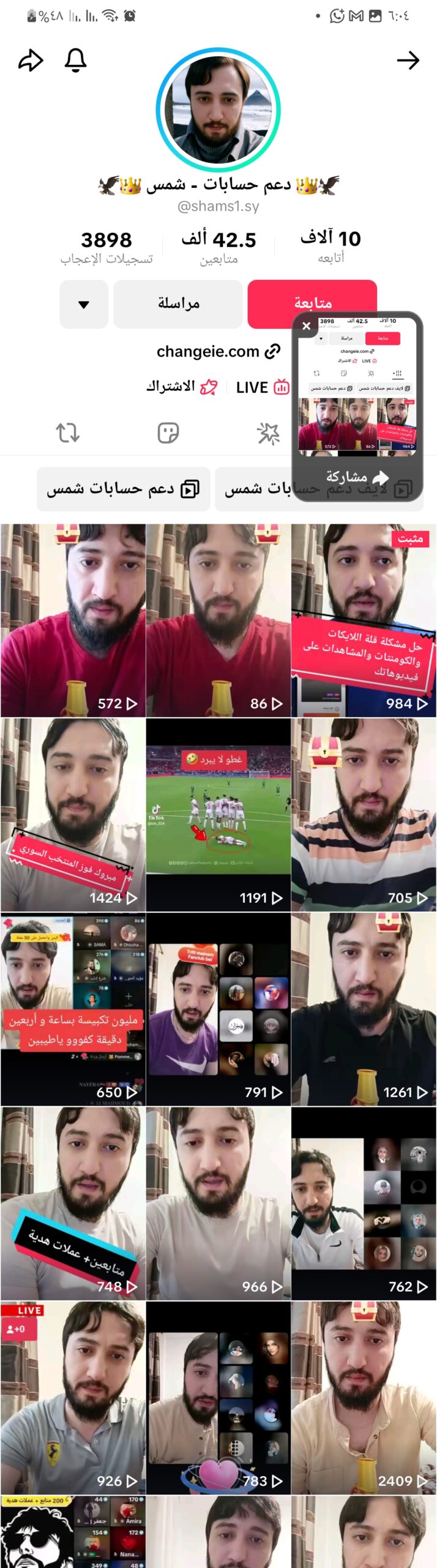437x1568 pixels.
Task: Tap the مراسلة message button
Action: tap(178, 304)
